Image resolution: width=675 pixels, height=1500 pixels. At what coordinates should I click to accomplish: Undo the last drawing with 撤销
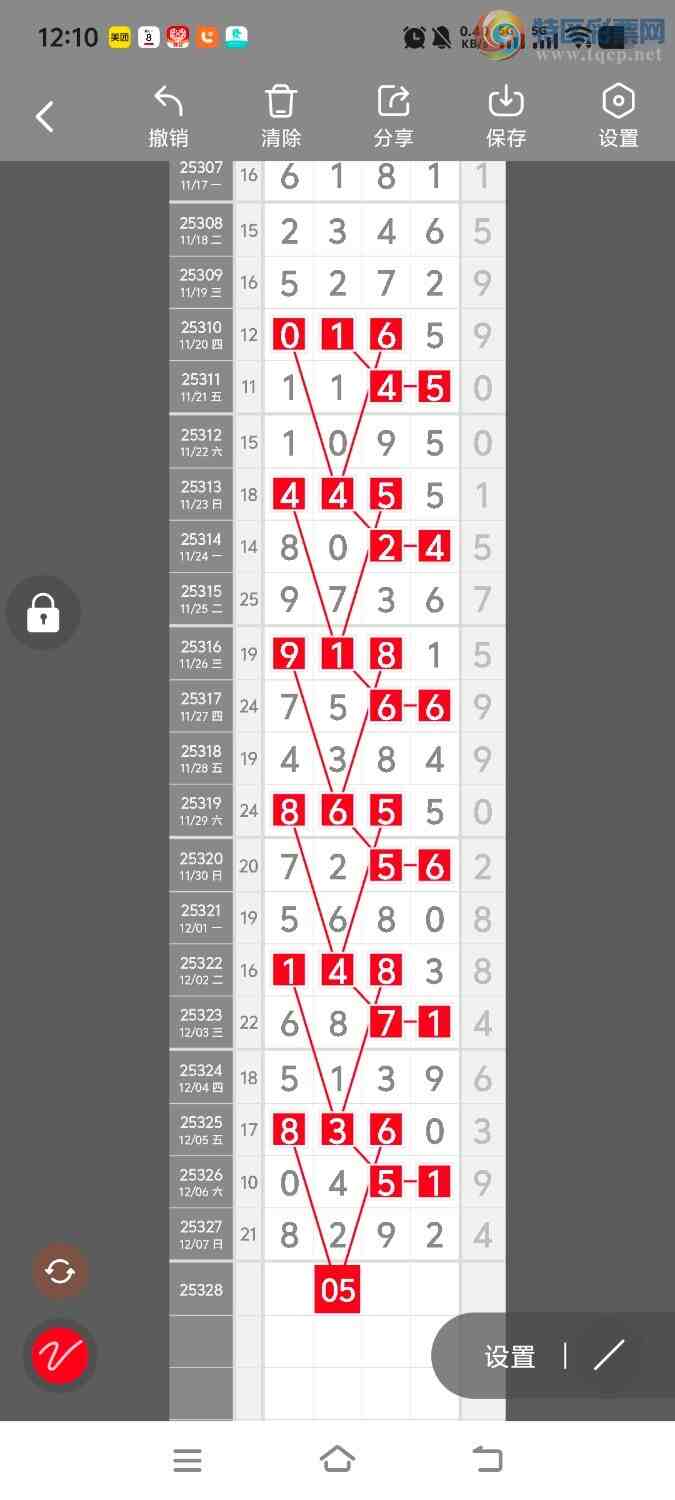(x=168, y=116)
